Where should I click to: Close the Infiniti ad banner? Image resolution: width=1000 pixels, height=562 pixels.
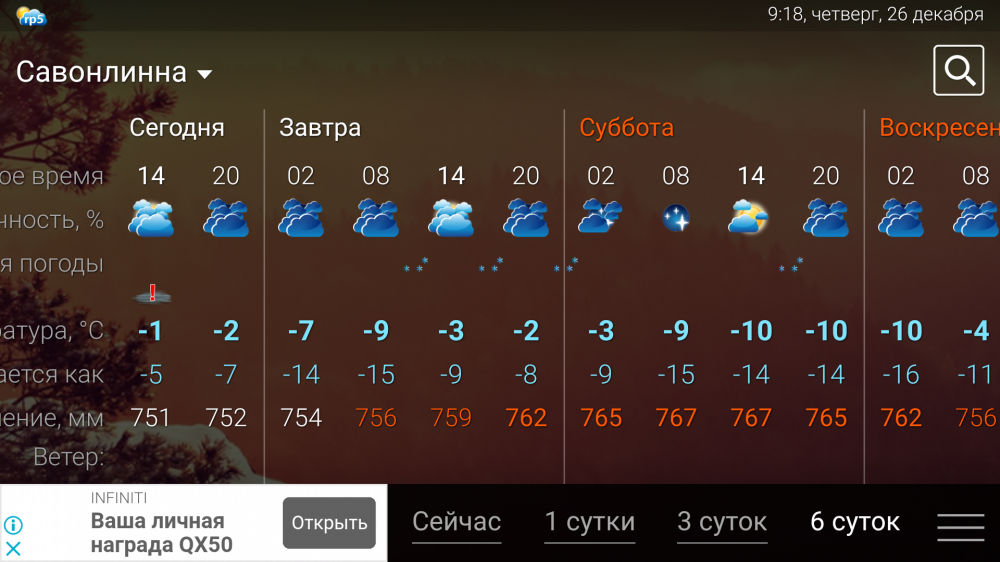coord(13,548)
